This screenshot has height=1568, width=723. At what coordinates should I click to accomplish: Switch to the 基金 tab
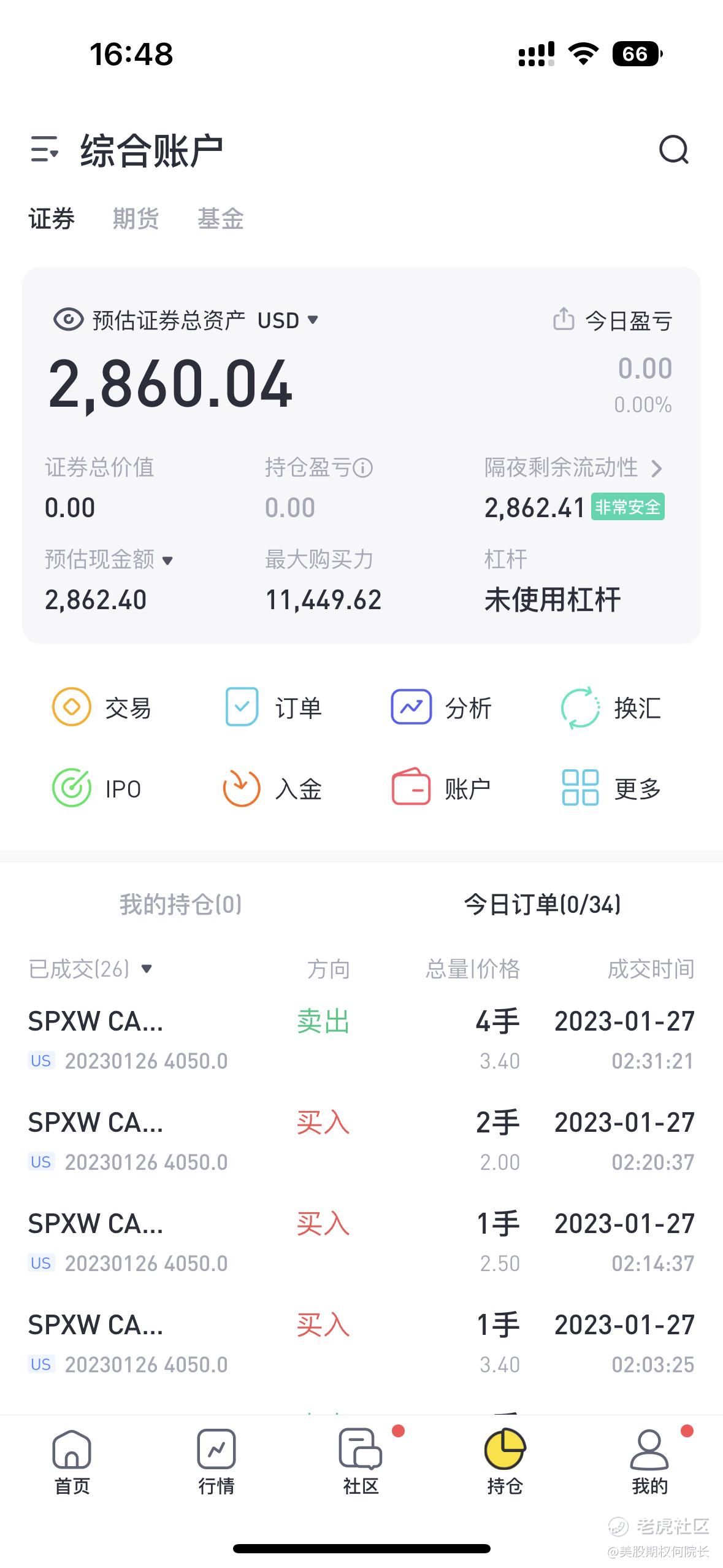pos(220,219)
